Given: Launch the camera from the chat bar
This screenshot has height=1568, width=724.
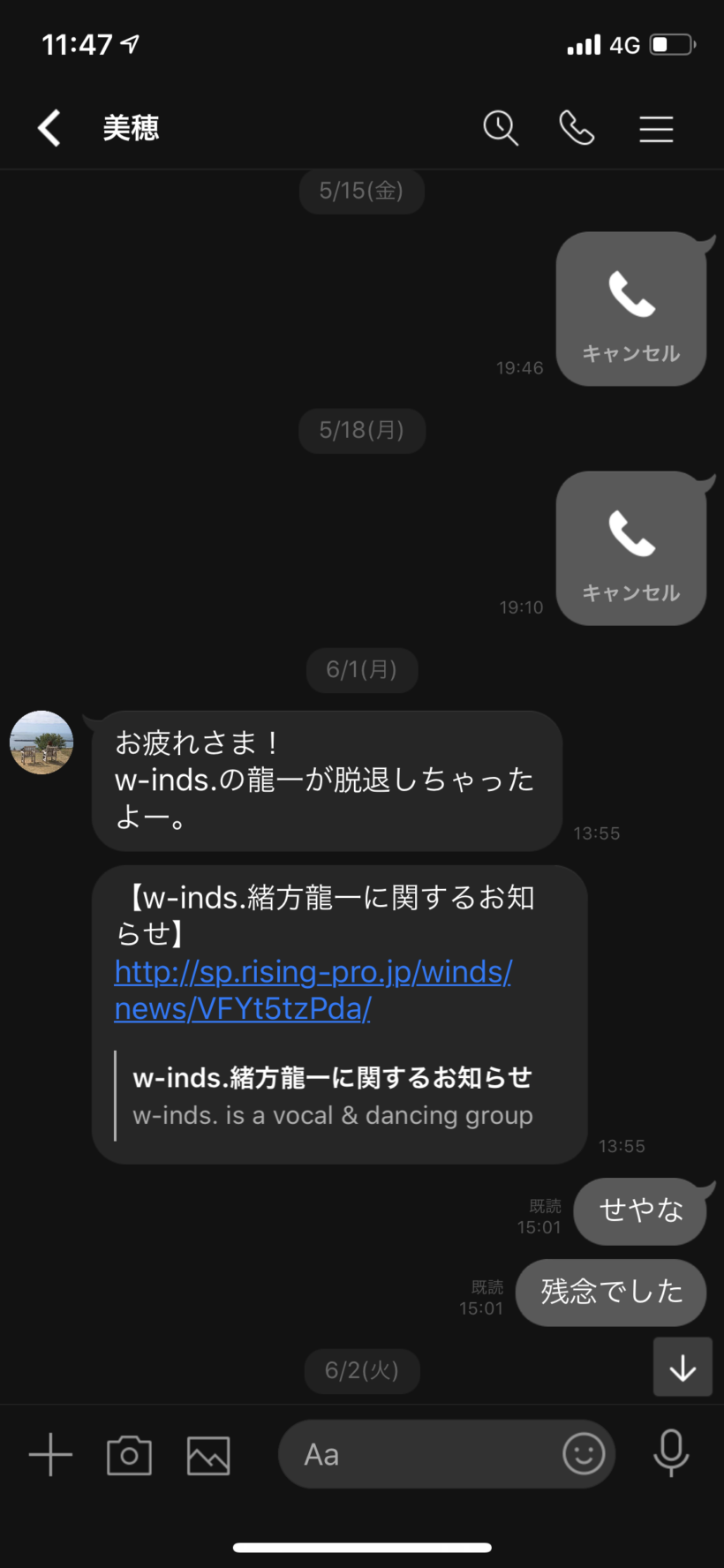Looking at the screenshot, I should 129,1454.
